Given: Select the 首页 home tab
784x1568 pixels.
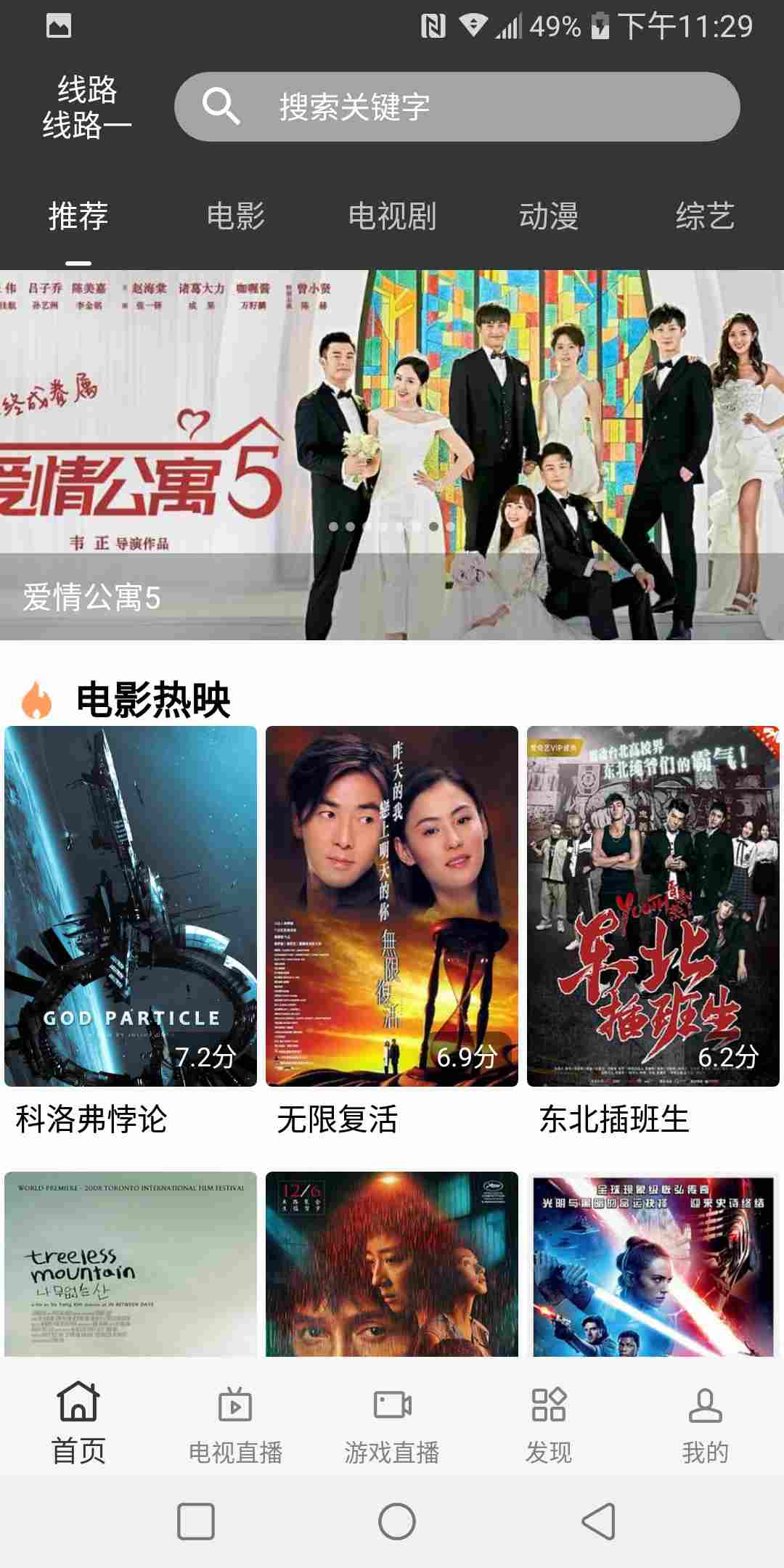Looking at the screenshot, I should pos(78,1424).
